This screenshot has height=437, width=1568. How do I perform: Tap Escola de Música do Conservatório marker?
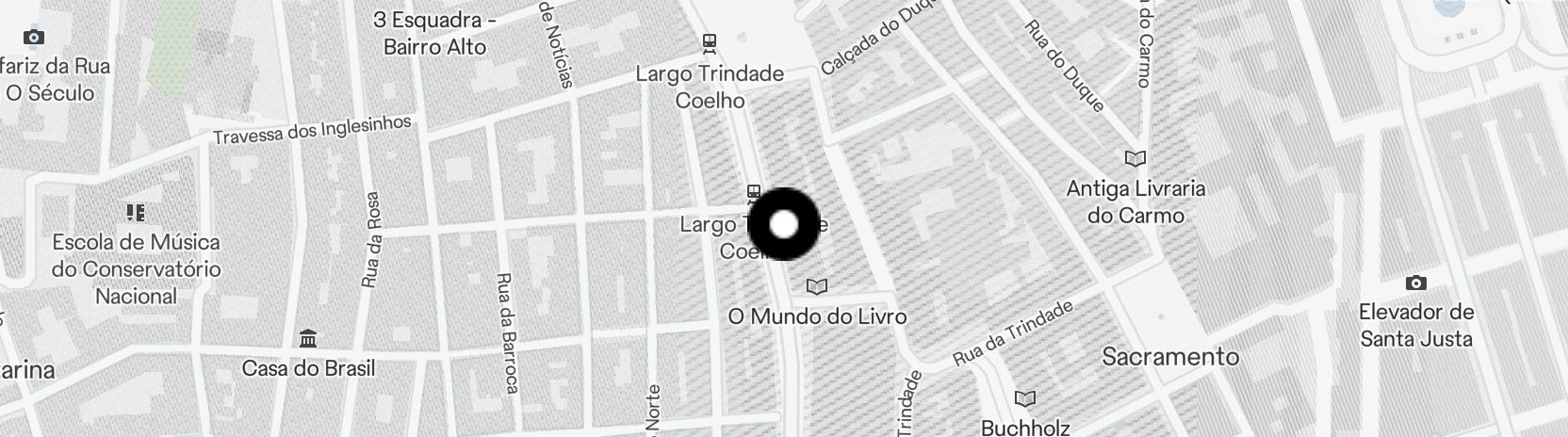click(136, 212)
